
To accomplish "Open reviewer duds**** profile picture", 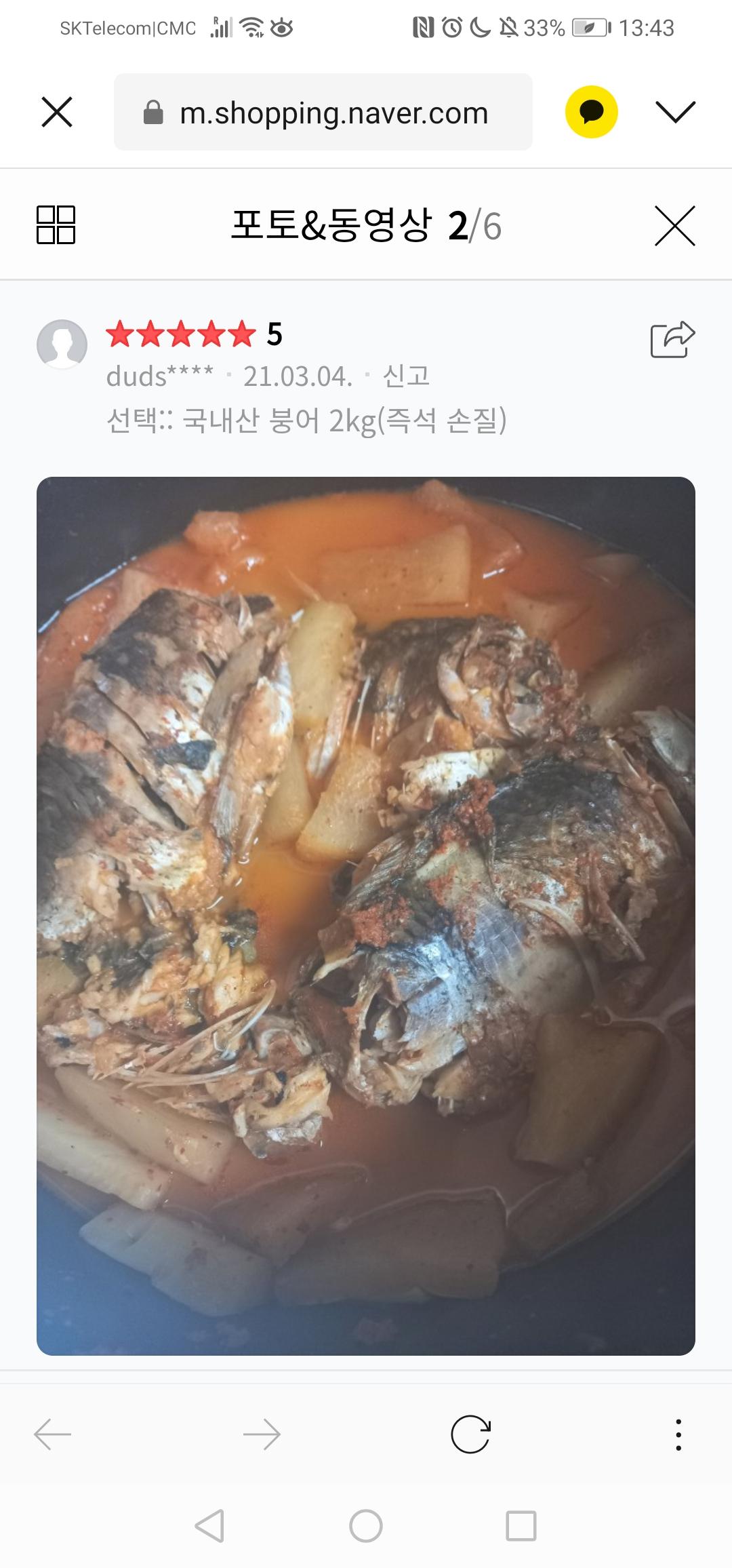I will click(x=62, y=344).
